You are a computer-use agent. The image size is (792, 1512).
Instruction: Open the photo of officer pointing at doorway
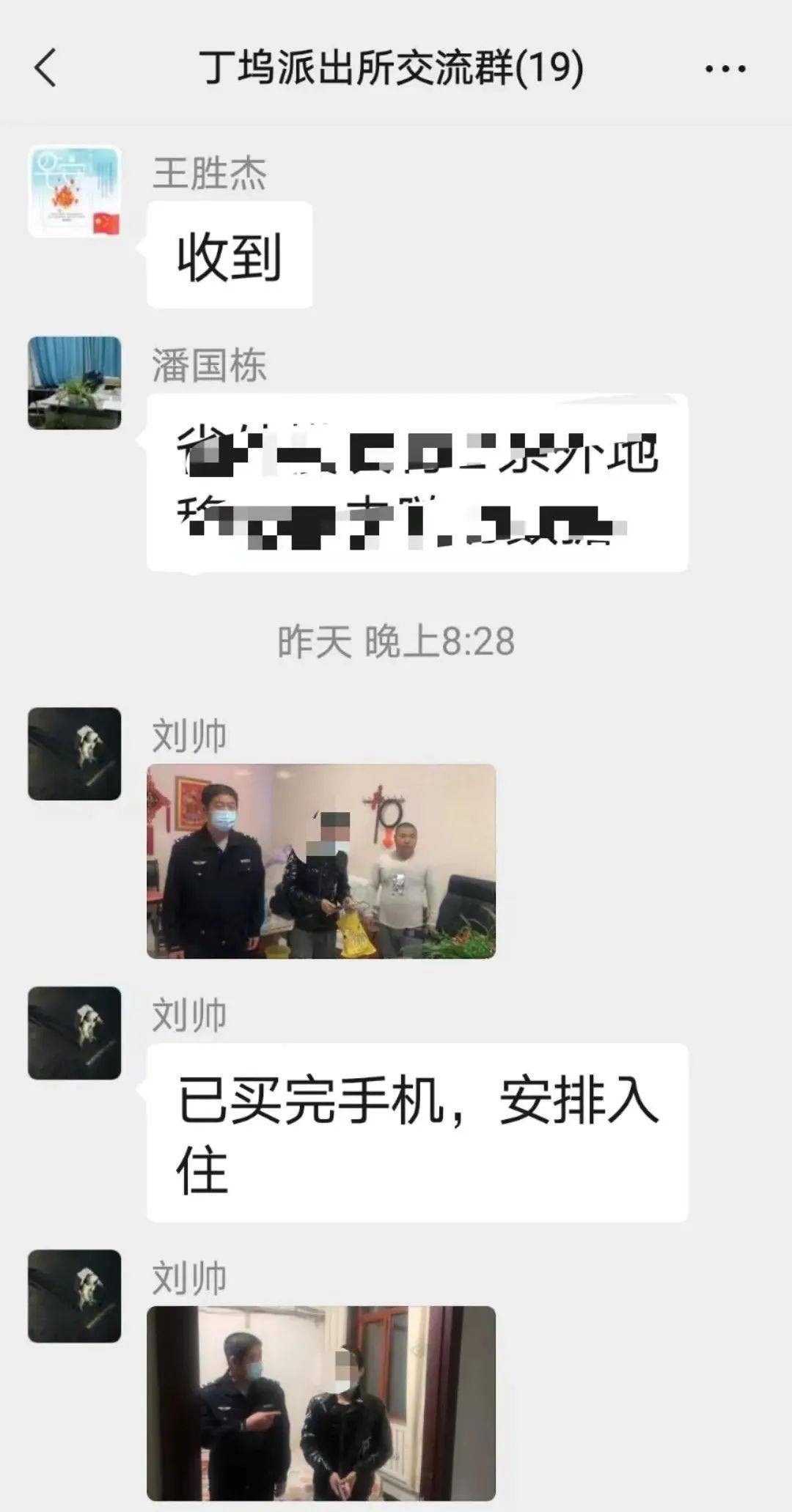click(x=321, y=1403)
